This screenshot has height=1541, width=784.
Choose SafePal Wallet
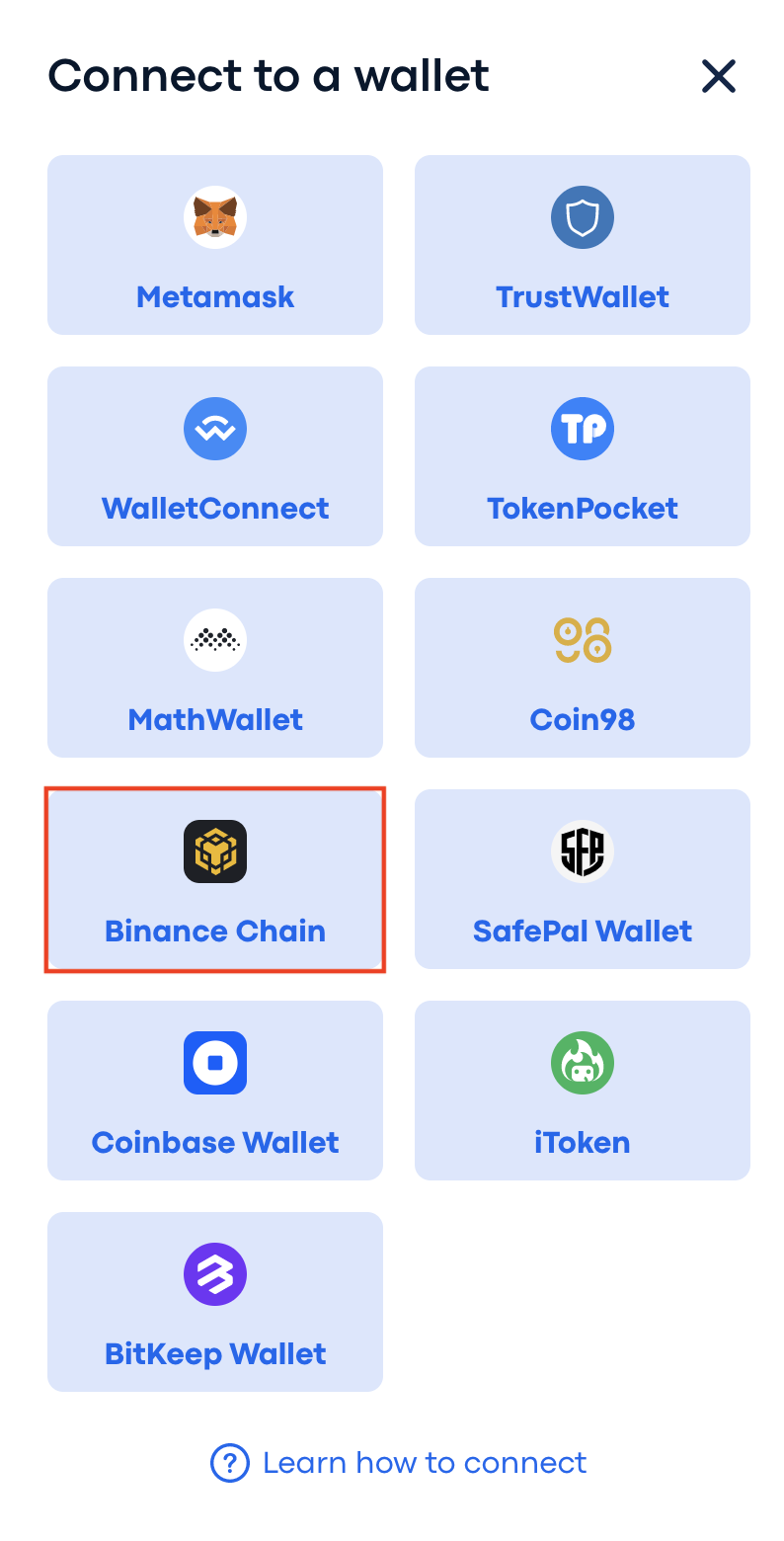[x=582, y=879]
